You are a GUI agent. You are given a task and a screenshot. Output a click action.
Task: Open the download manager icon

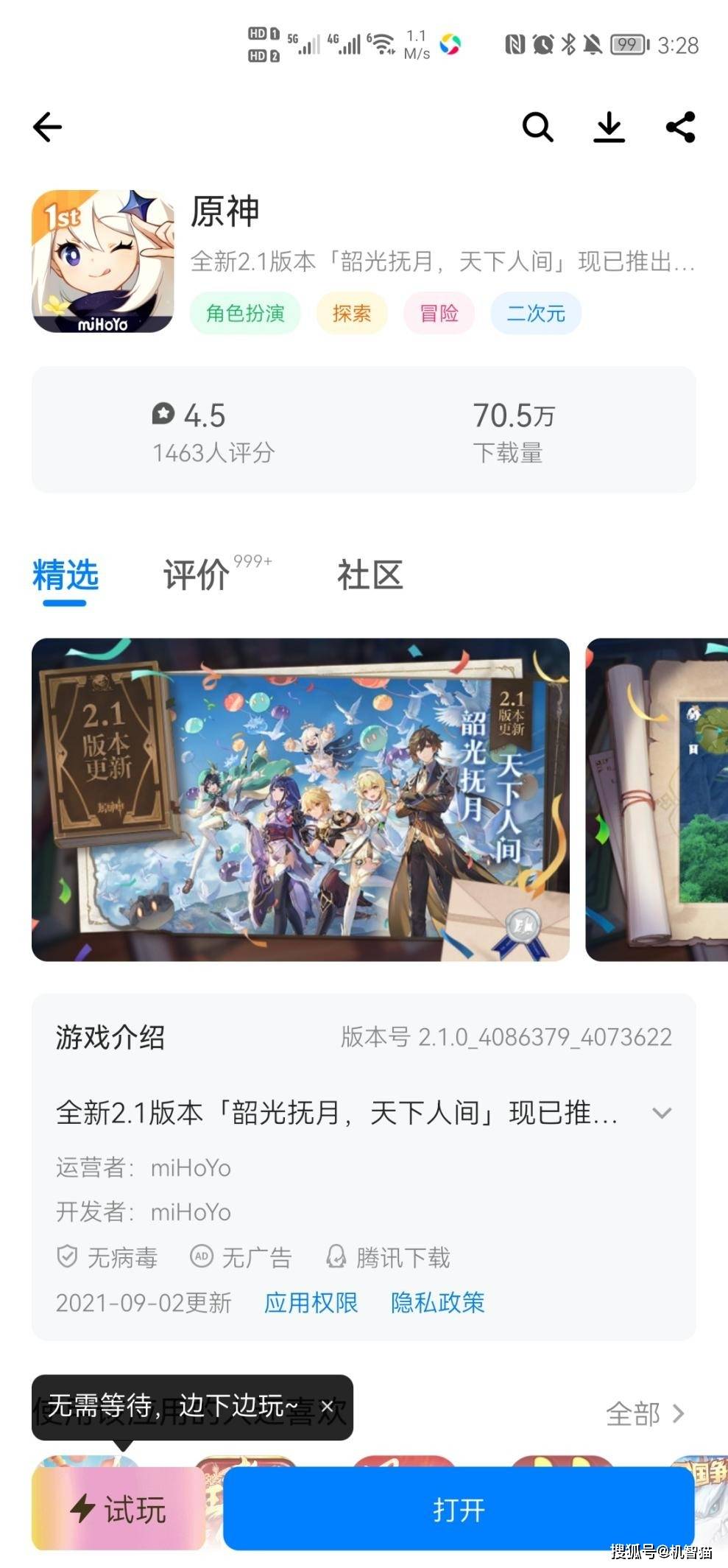tap(609, 127)
